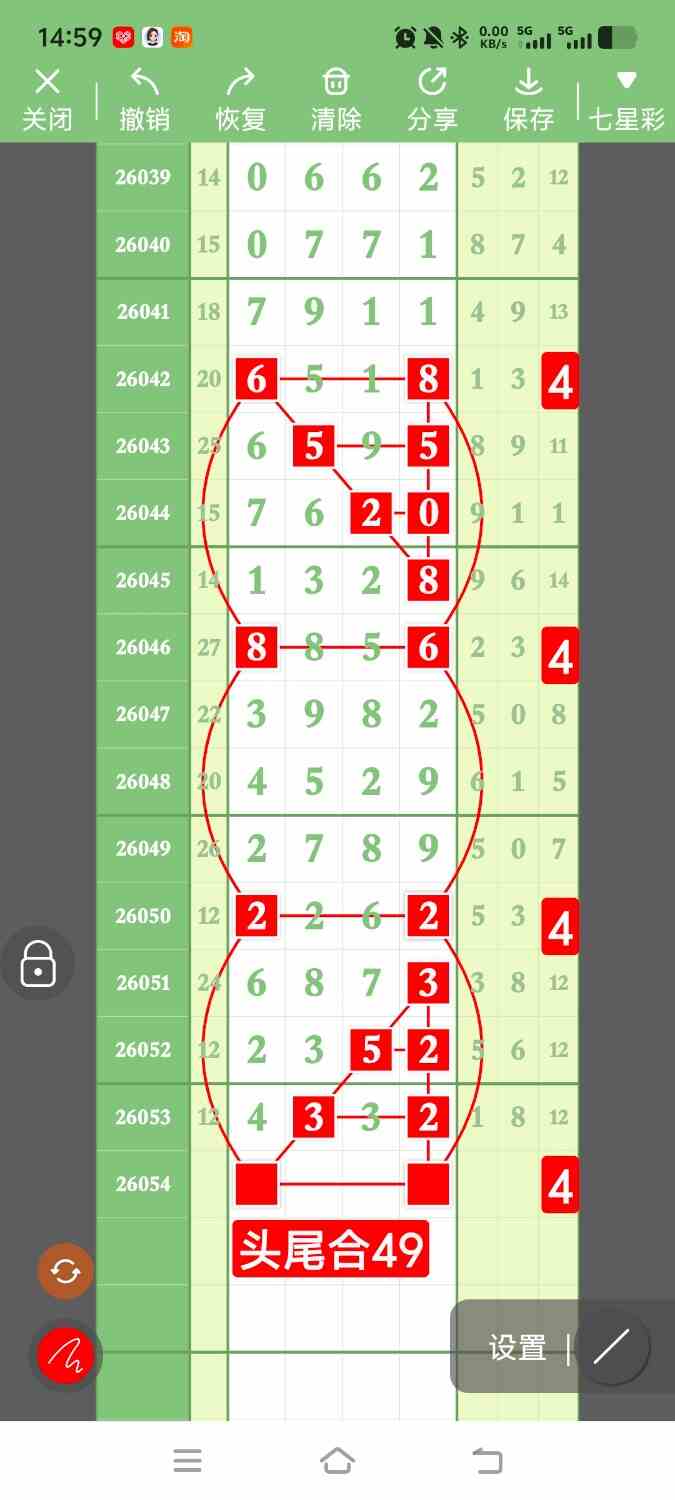
Task: Redo drawing using 恢复
Action: [x=240, y=100]
